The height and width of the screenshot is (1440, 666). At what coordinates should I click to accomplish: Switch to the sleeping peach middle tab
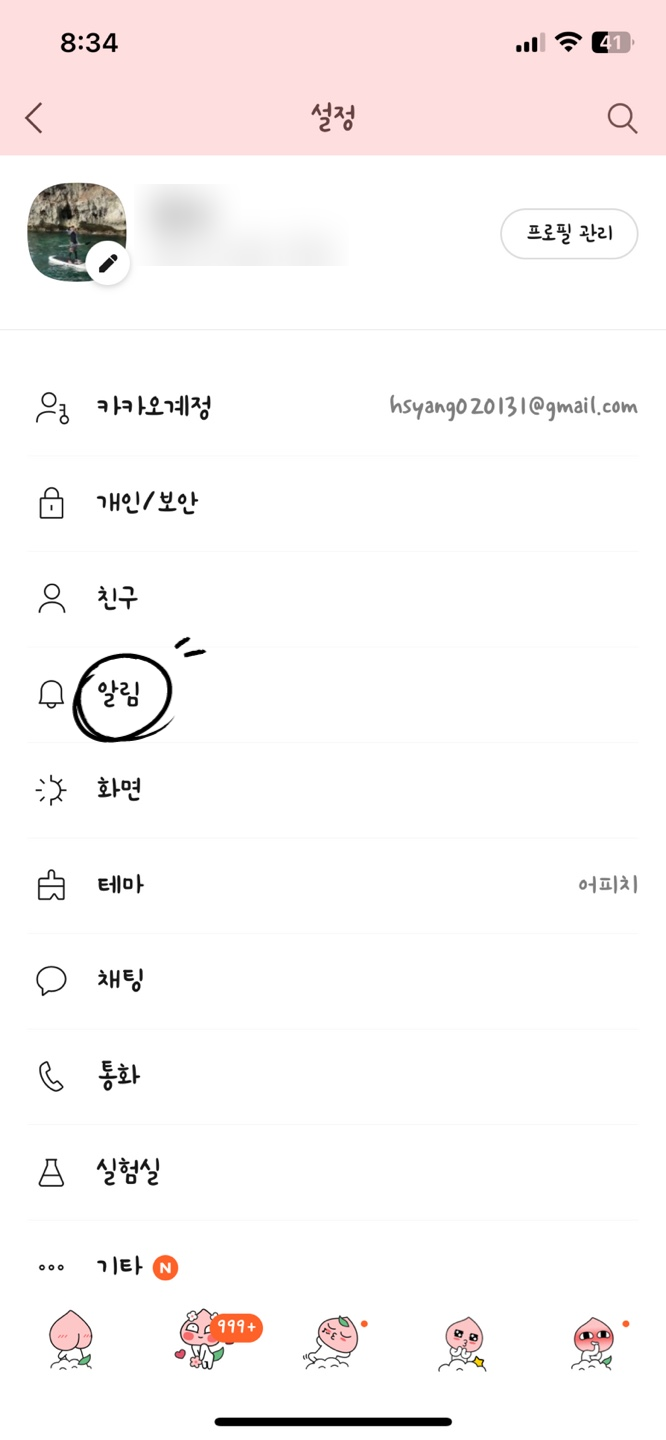point(333,1340)
